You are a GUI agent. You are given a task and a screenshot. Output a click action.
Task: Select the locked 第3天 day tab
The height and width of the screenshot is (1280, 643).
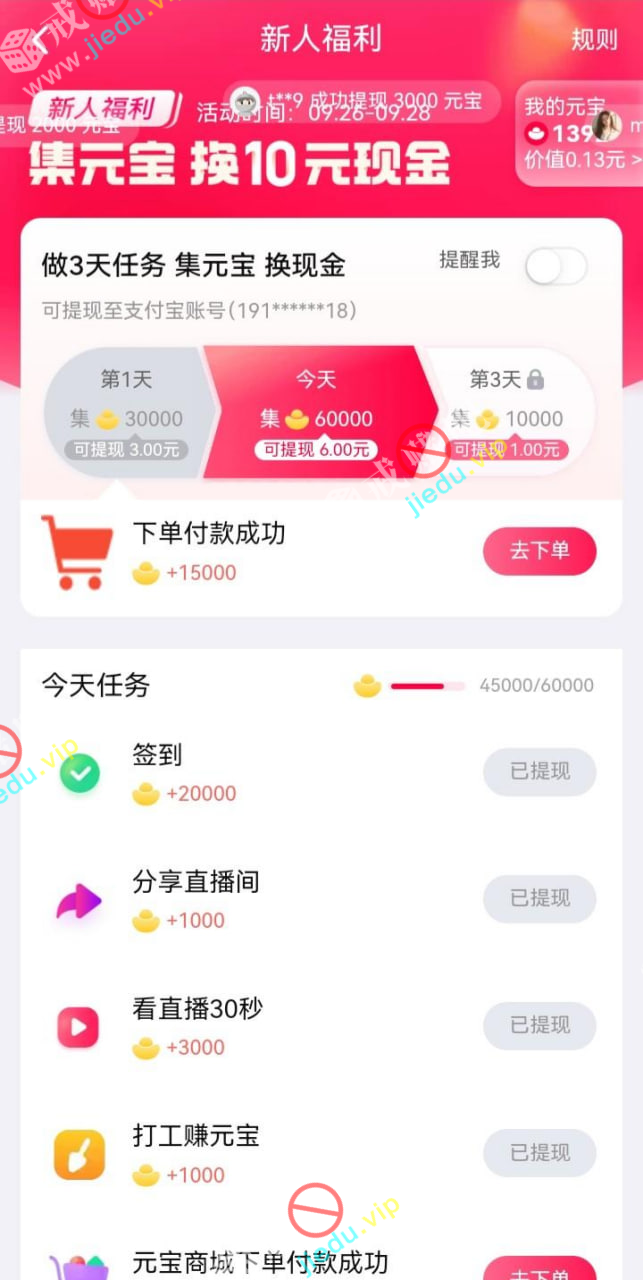click(x=507, y=412)
